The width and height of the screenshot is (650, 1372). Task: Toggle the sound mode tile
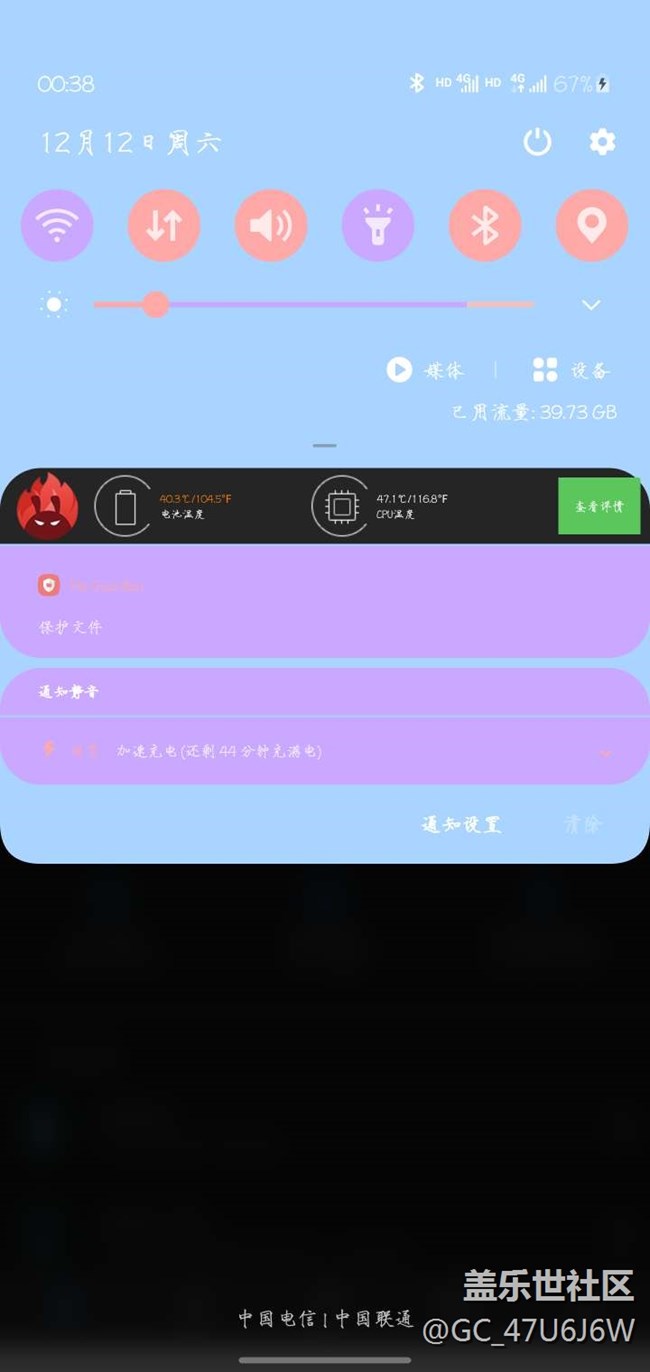[x=271, y=226]
